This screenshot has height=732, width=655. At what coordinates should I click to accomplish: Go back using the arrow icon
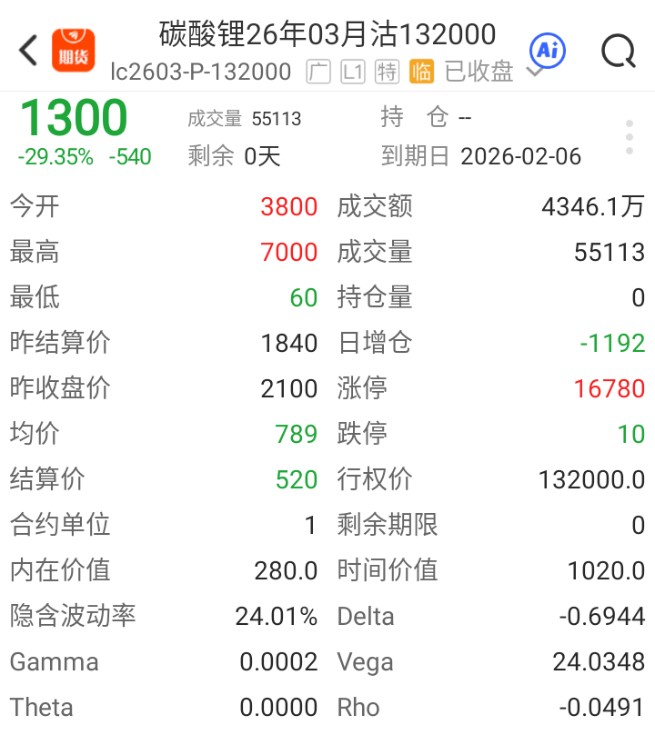point(28,50)
